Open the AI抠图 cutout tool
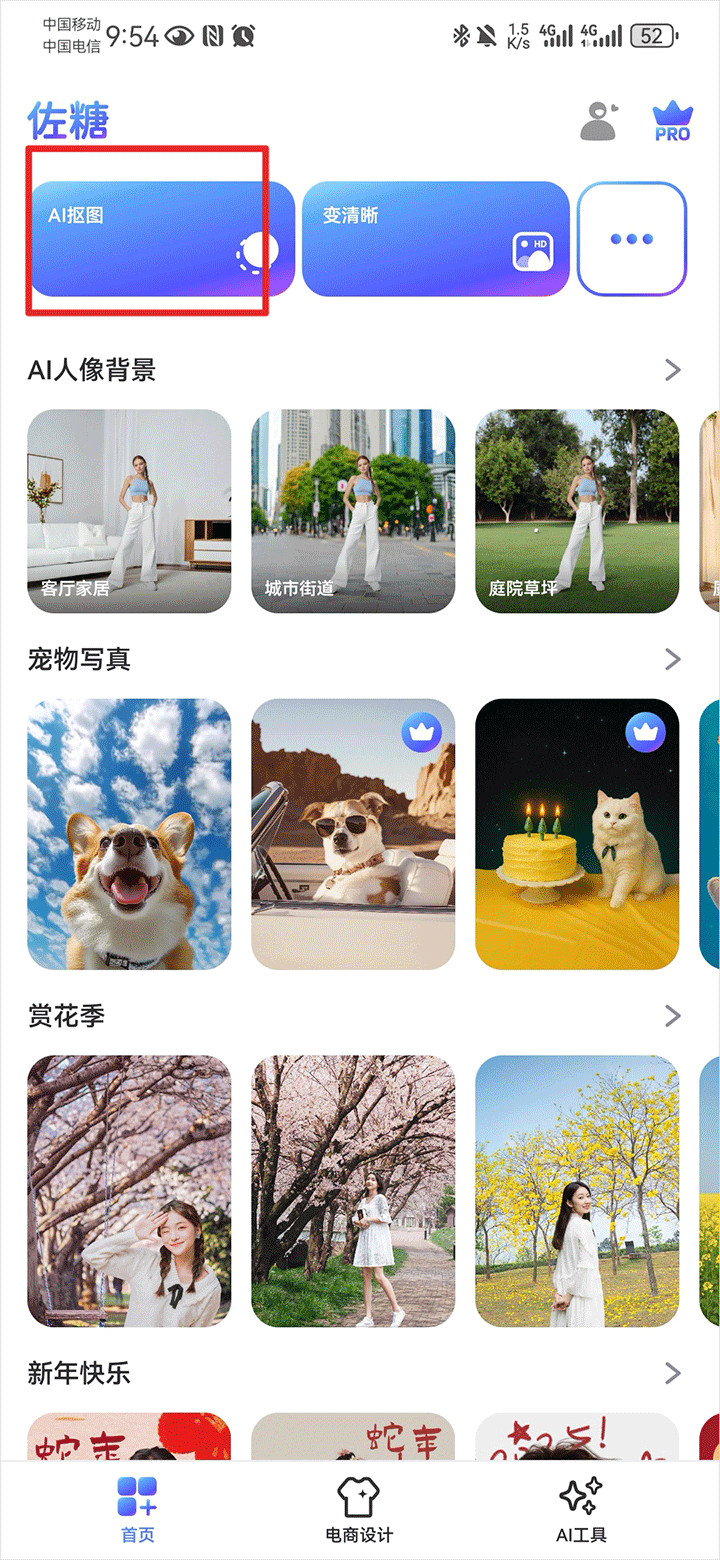Viewport: 720px width, 1560px height. pos(162,239)
